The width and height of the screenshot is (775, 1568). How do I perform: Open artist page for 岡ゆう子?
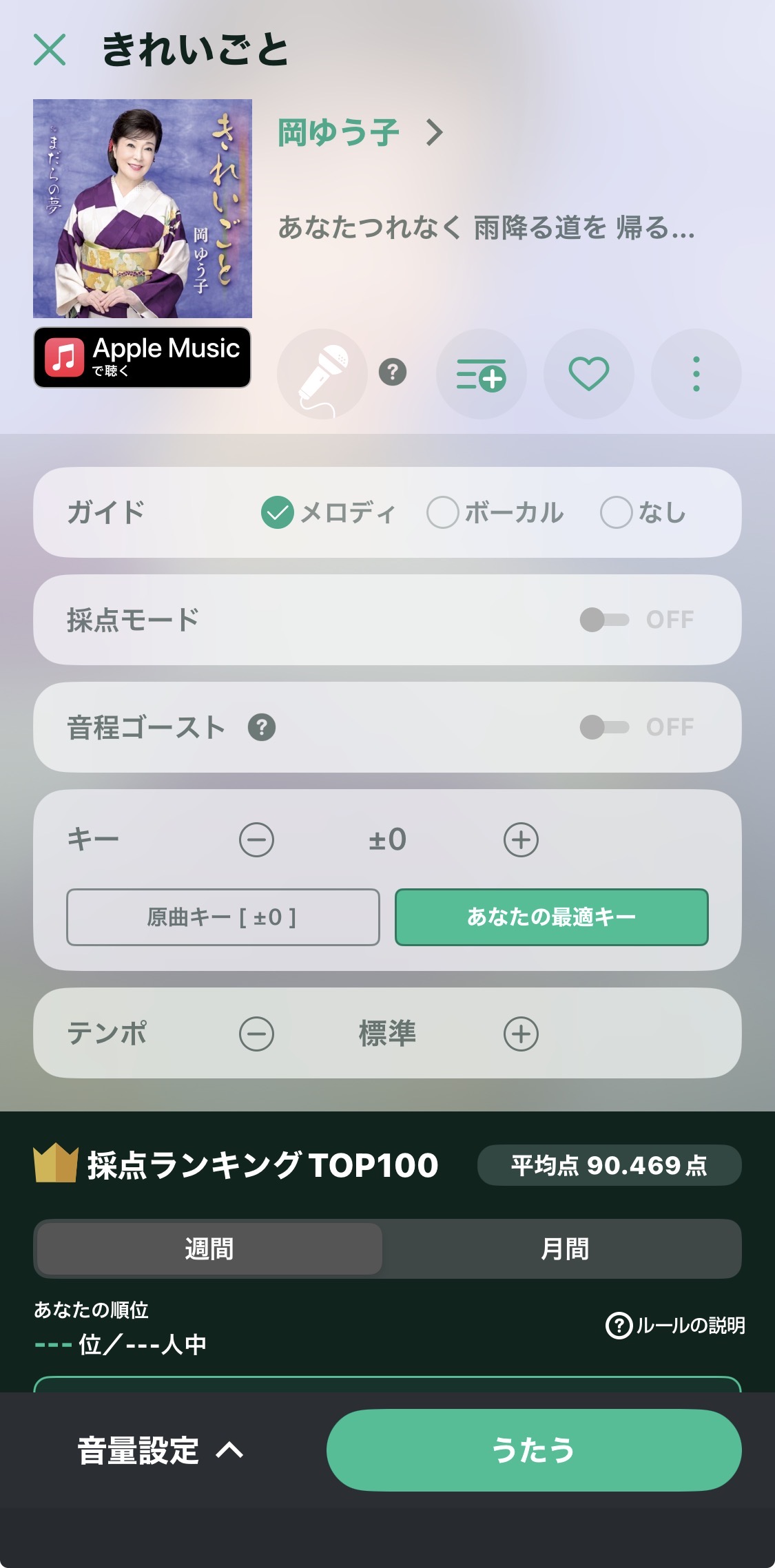(x=358, y=132)
